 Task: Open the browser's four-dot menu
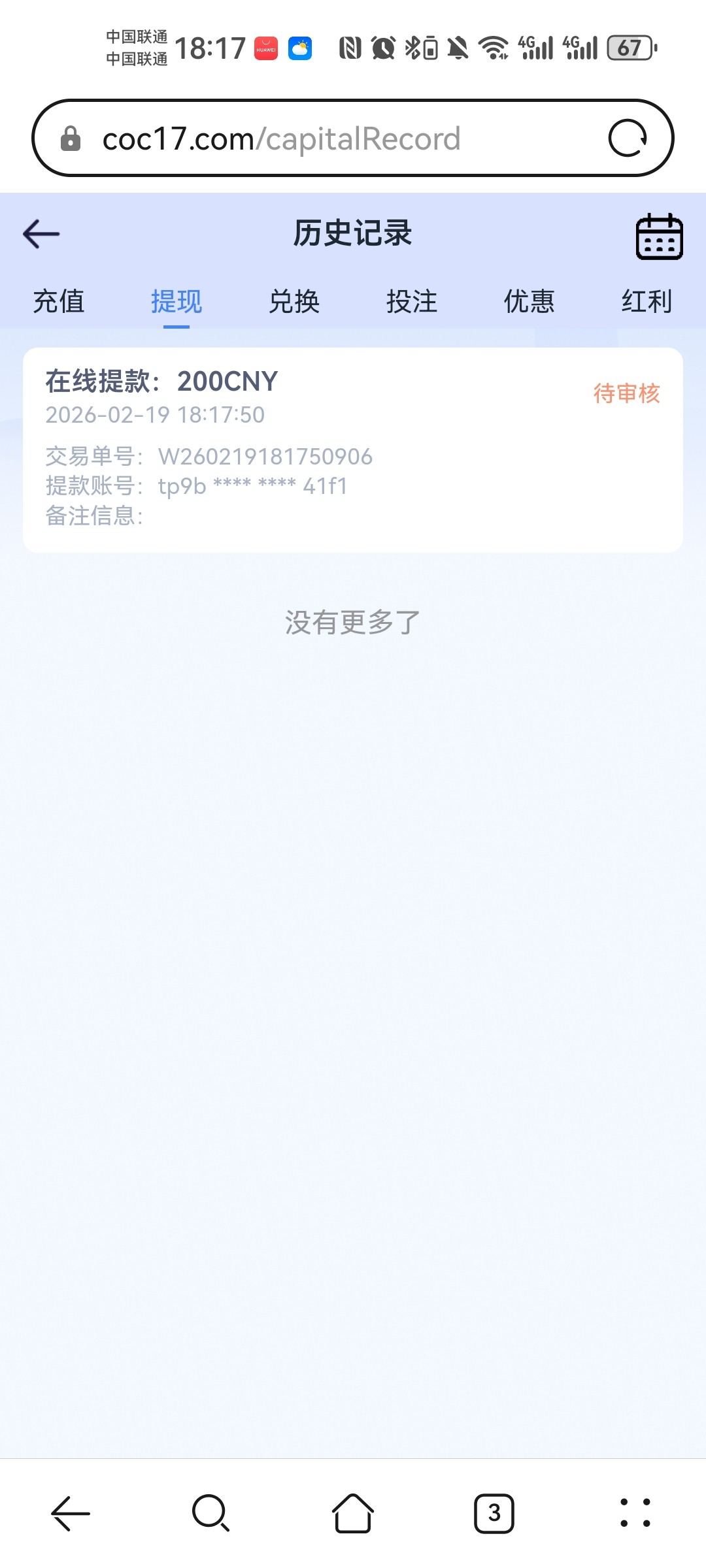pyautogui.click(x=635, y=1513)
